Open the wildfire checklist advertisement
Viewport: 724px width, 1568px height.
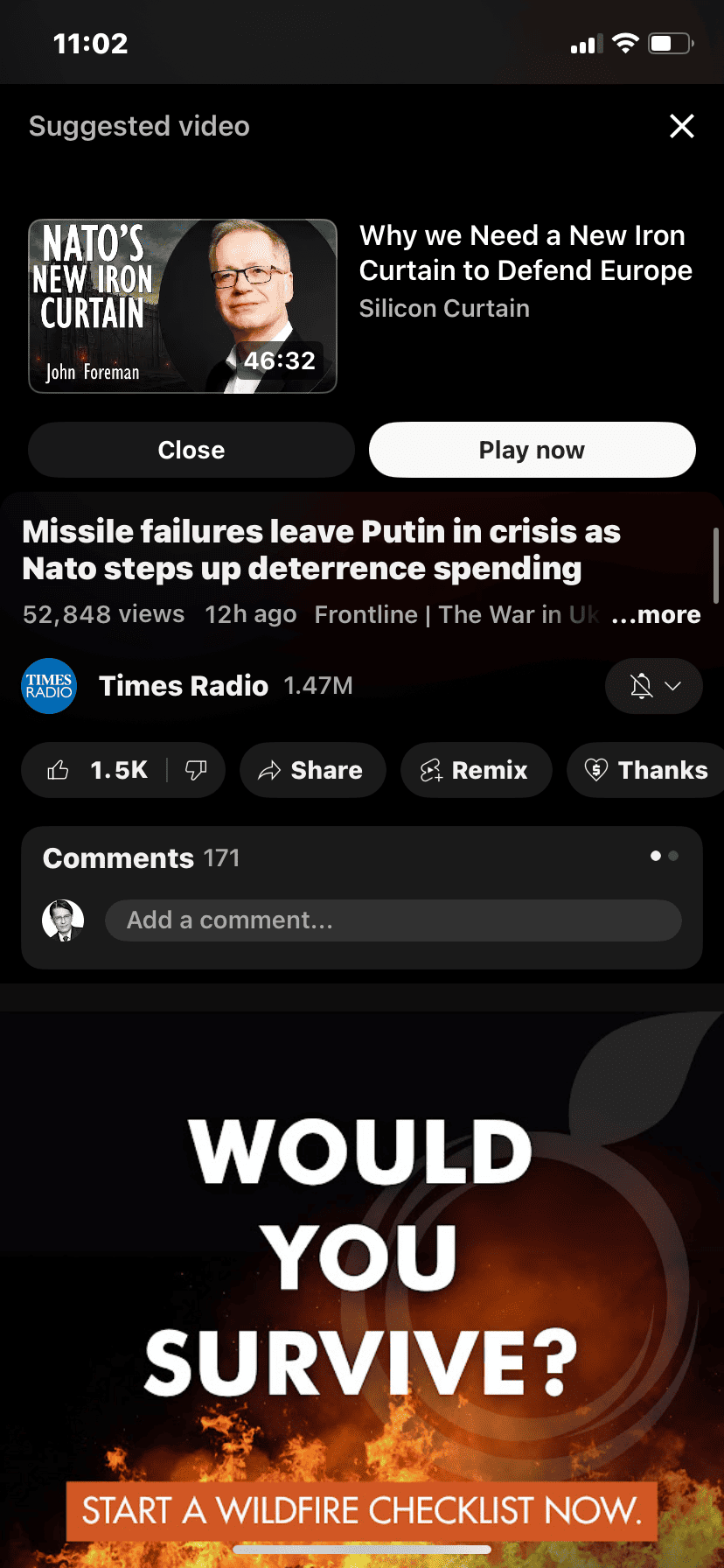point(362,1509)
